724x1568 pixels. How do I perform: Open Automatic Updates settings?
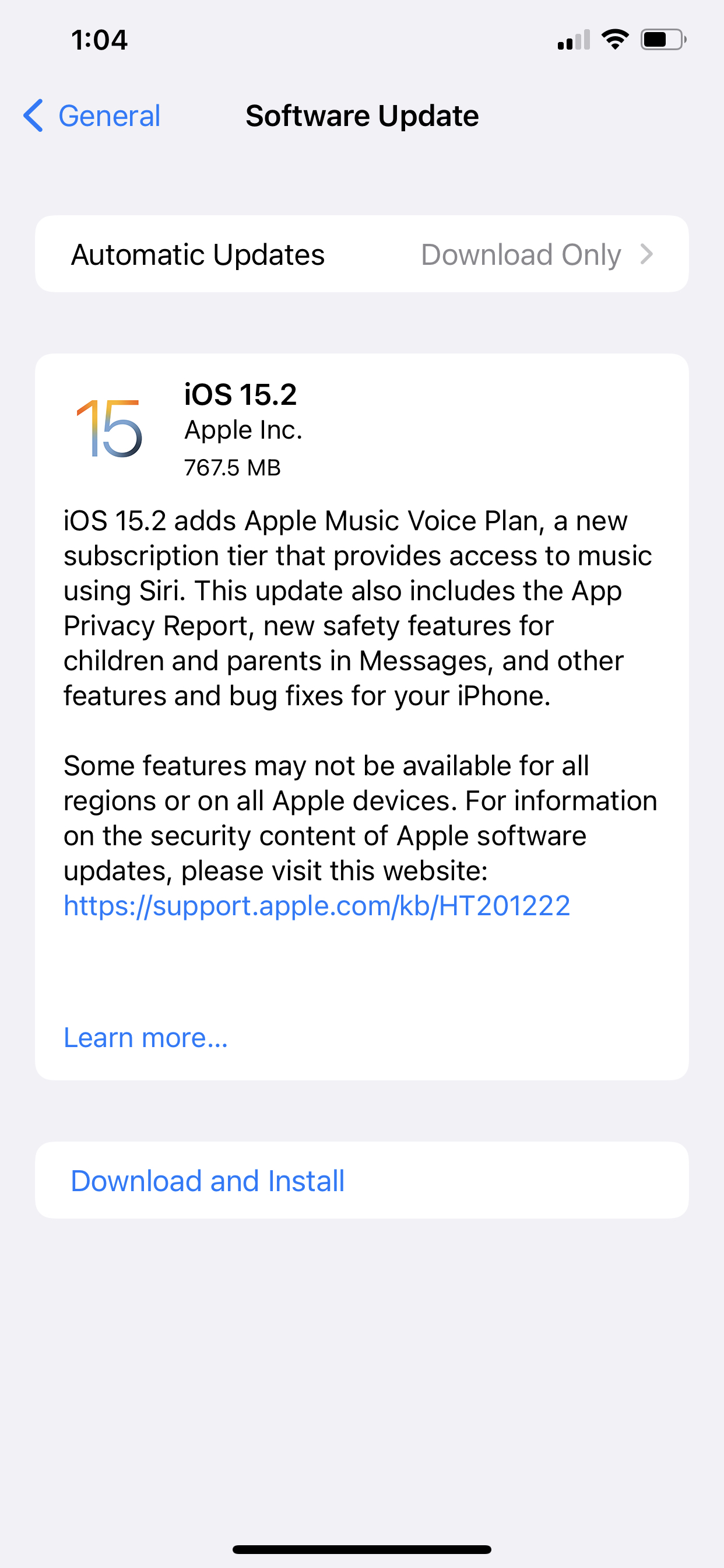361,254
